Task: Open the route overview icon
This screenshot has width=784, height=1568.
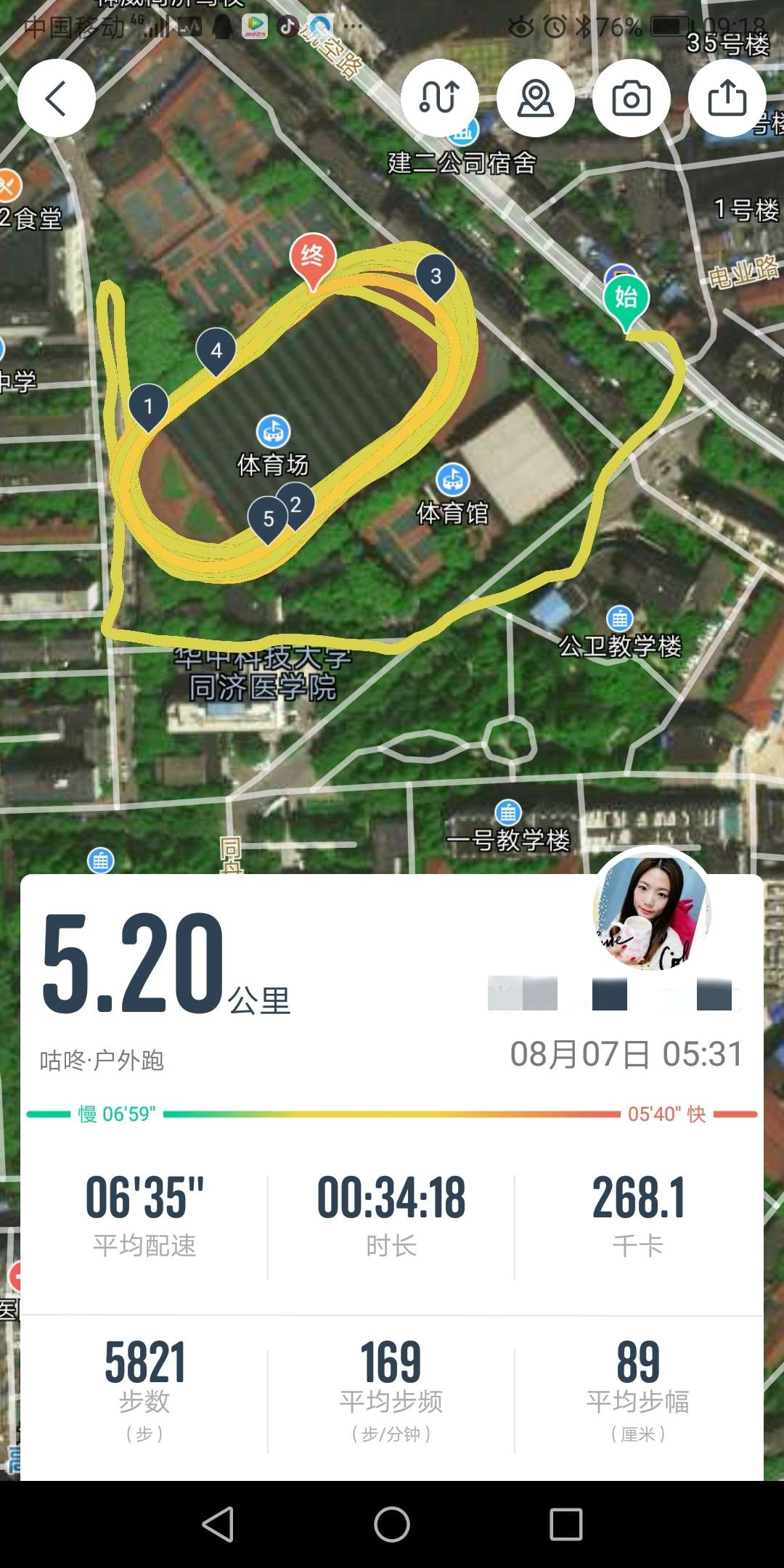Action: (x=441, y=98)
